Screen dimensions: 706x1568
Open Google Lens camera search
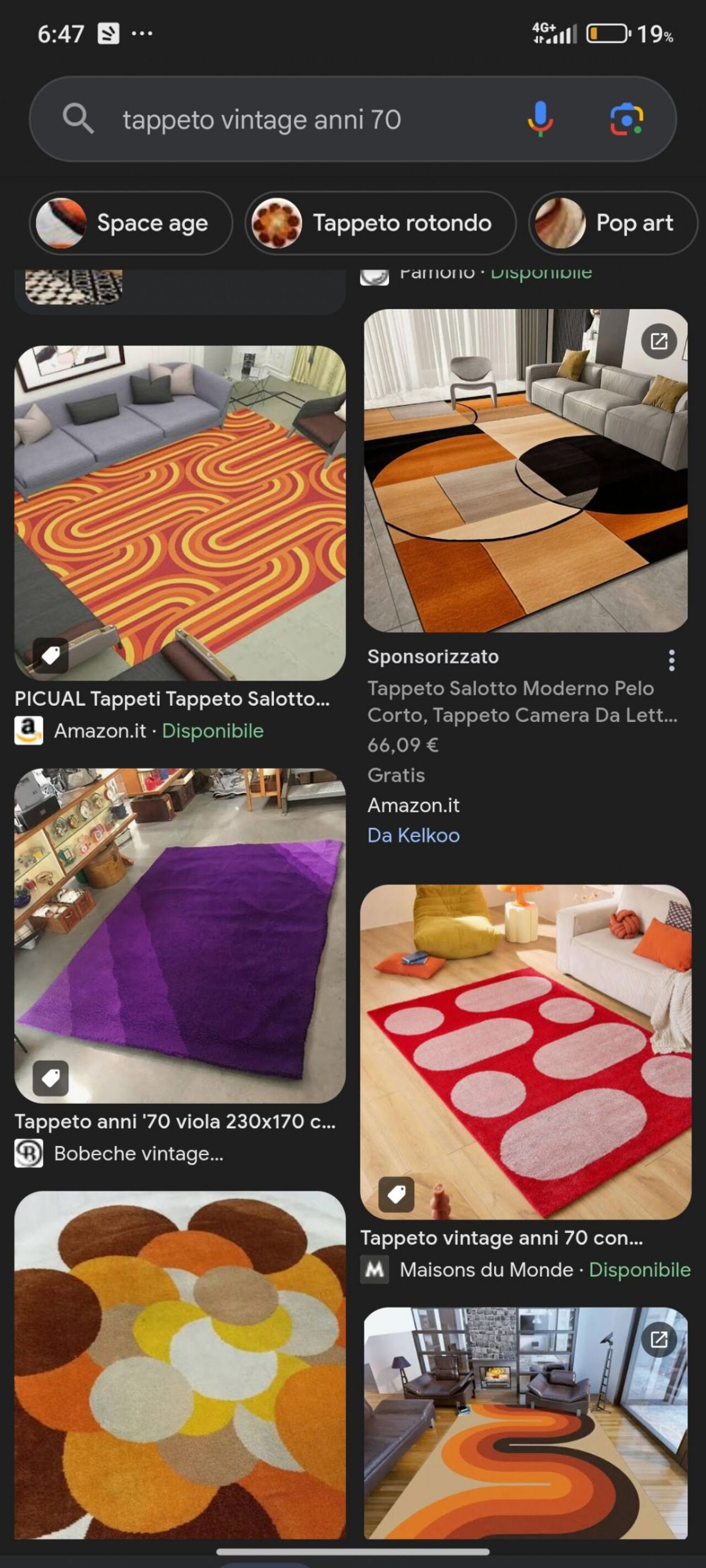point(626,119)
